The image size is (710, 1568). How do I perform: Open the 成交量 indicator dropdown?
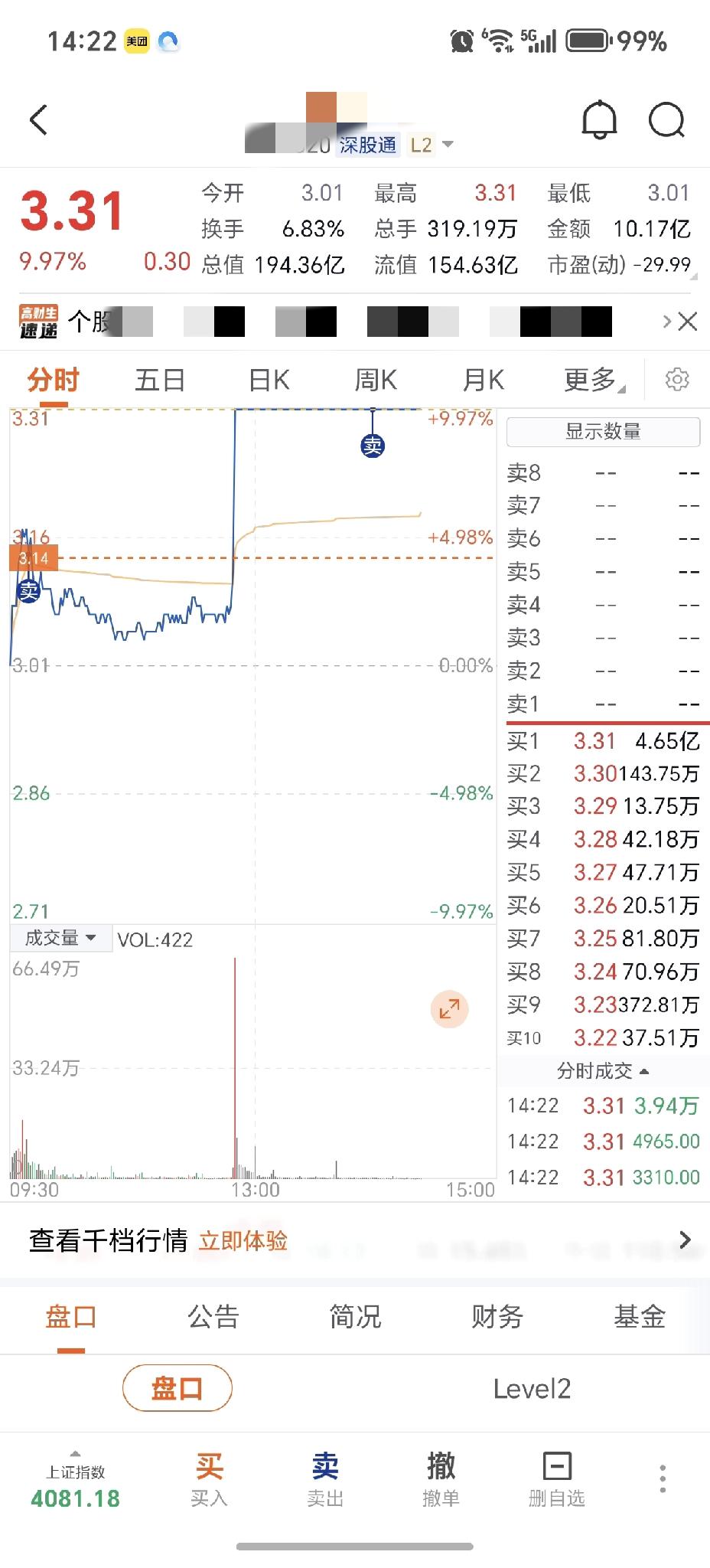60,937
